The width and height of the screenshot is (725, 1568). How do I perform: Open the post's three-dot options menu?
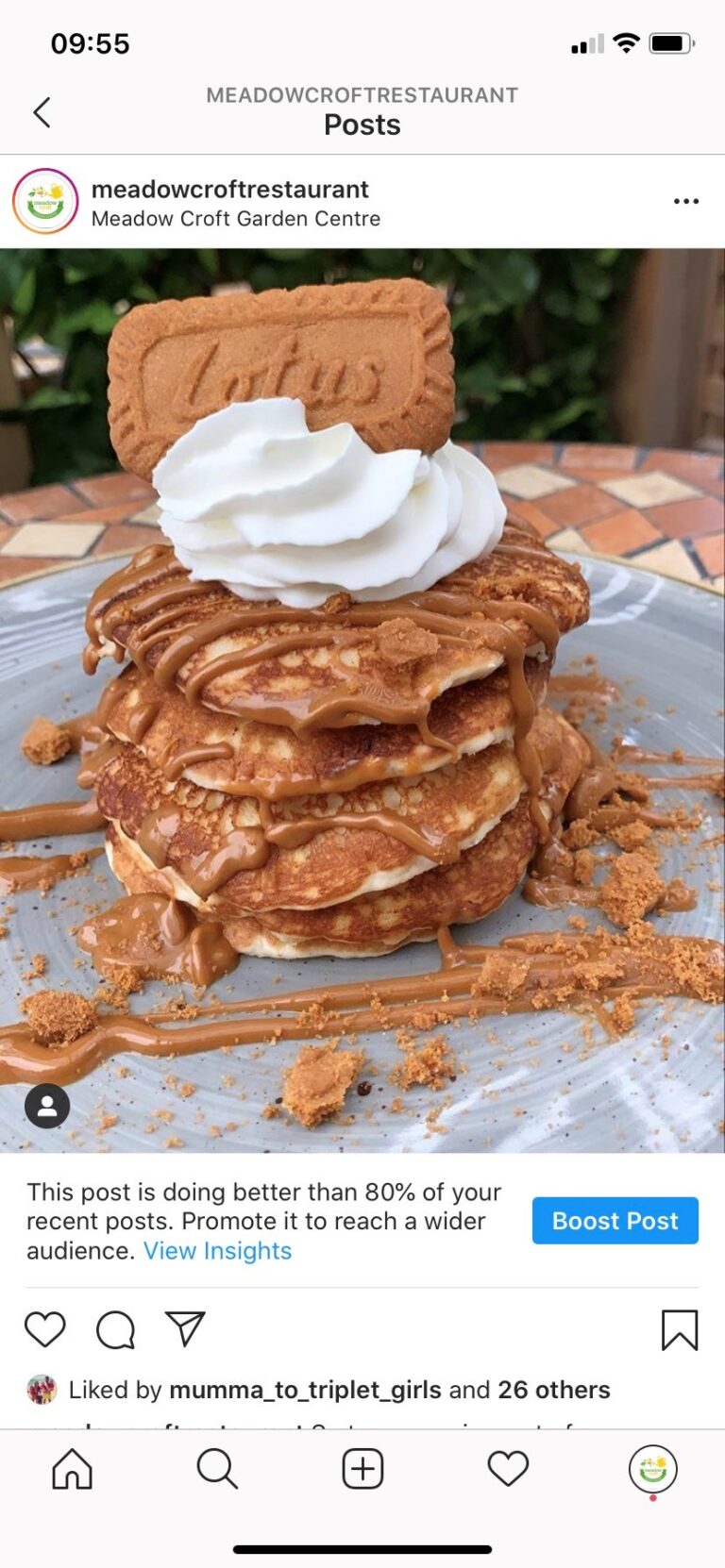point(686,201)
